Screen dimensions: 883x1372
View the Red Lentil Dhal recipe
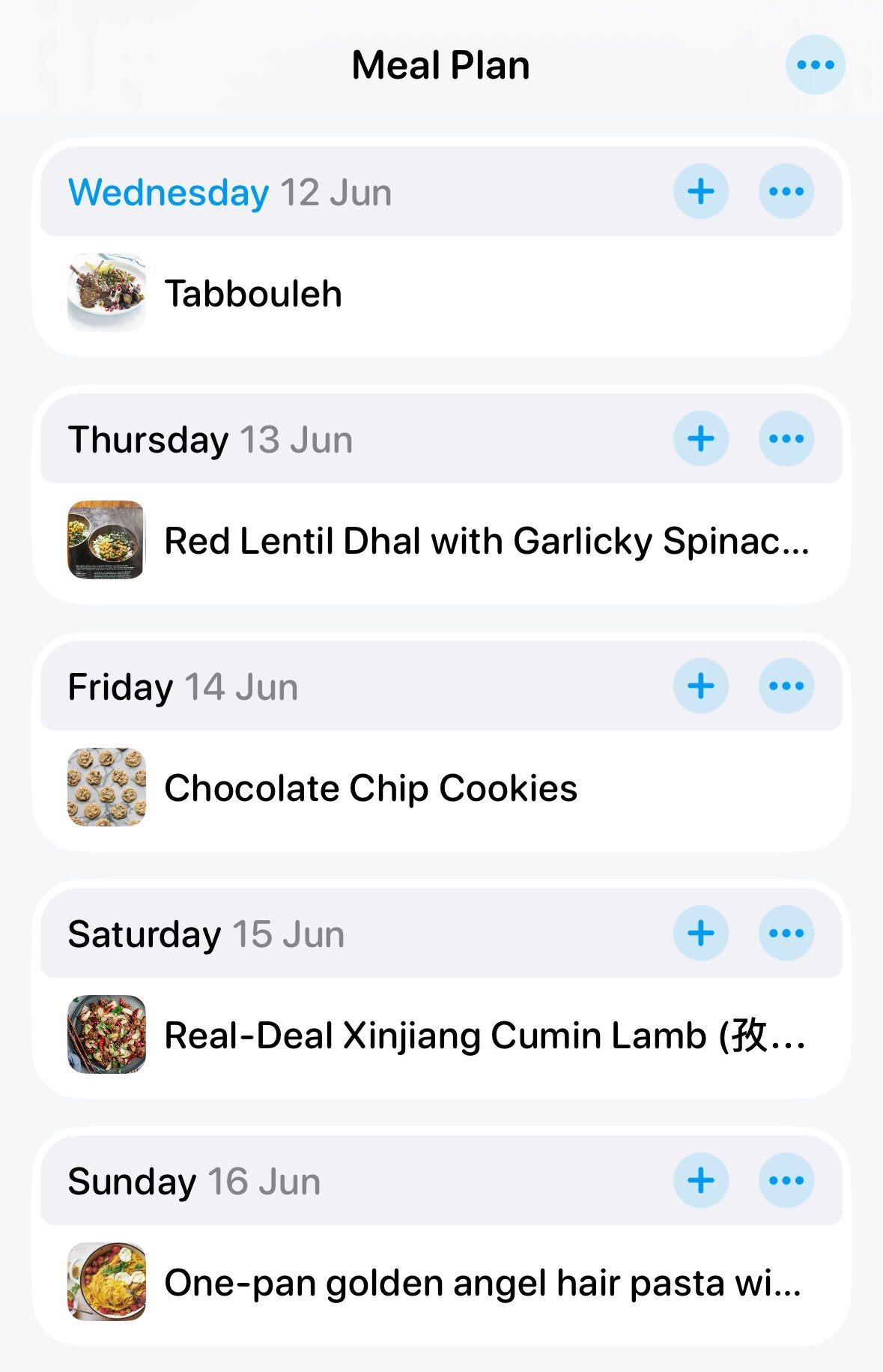[x=485, y=541]
